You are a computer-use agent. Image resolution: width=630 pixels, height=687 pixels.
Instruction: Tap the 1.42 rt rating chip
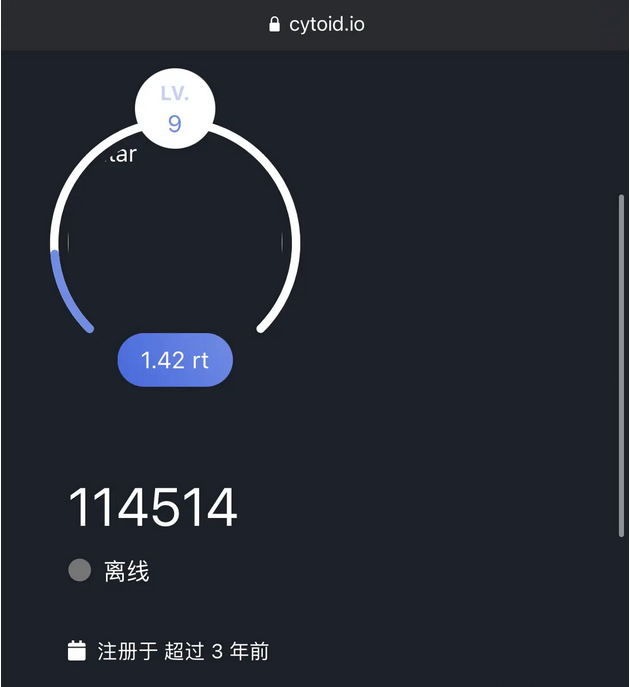pos(175,360)
